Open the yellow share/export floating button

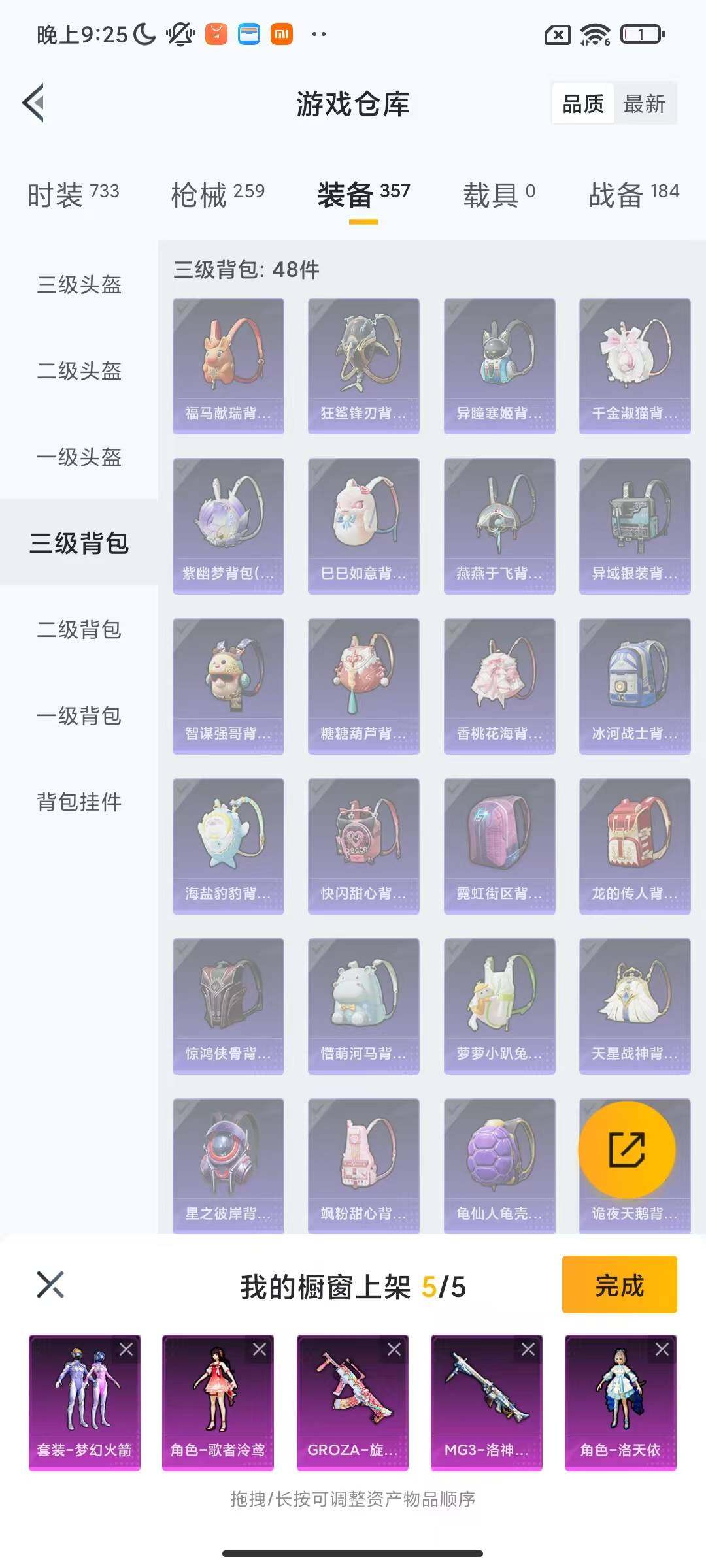click(626, 1150)
